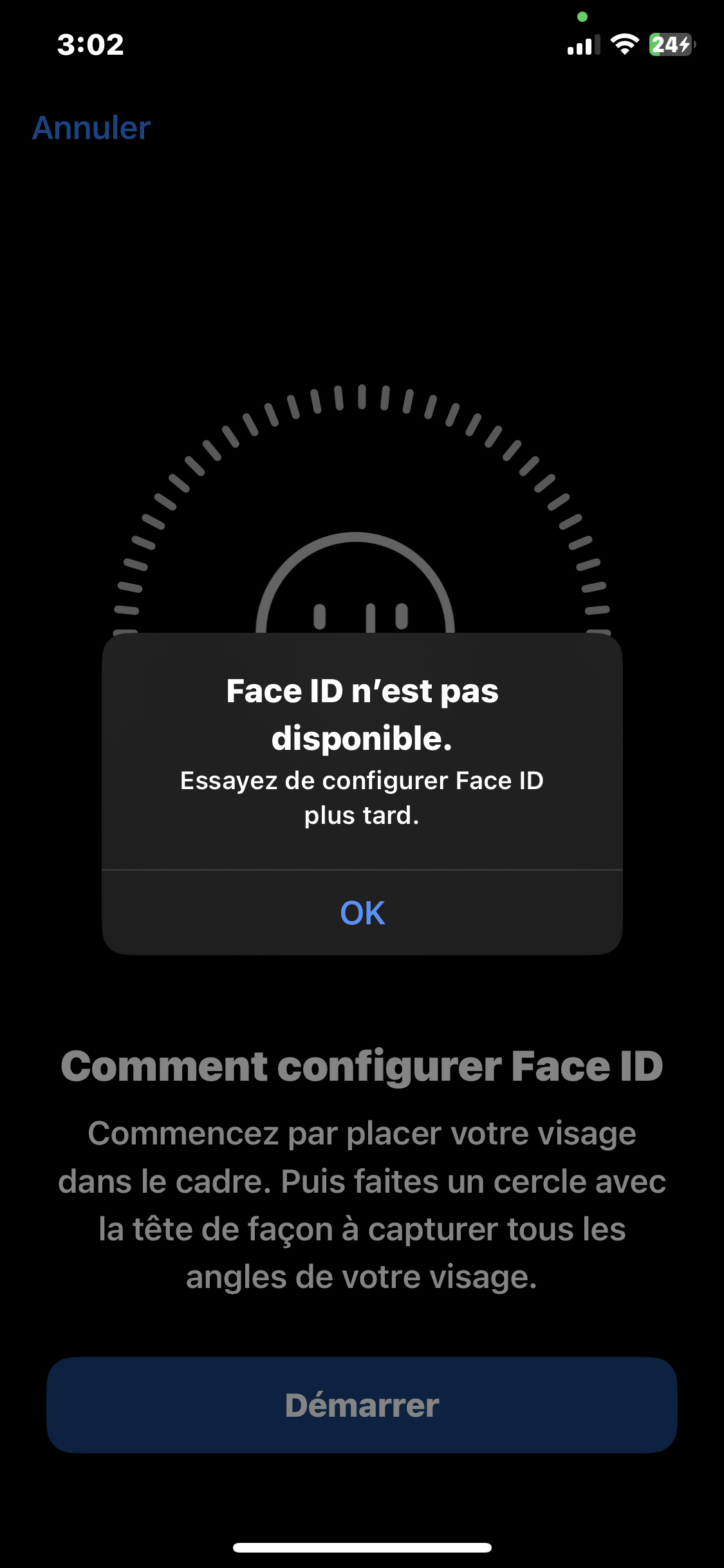Select Annuler to cancel Face ID setup

coord(90,128)
